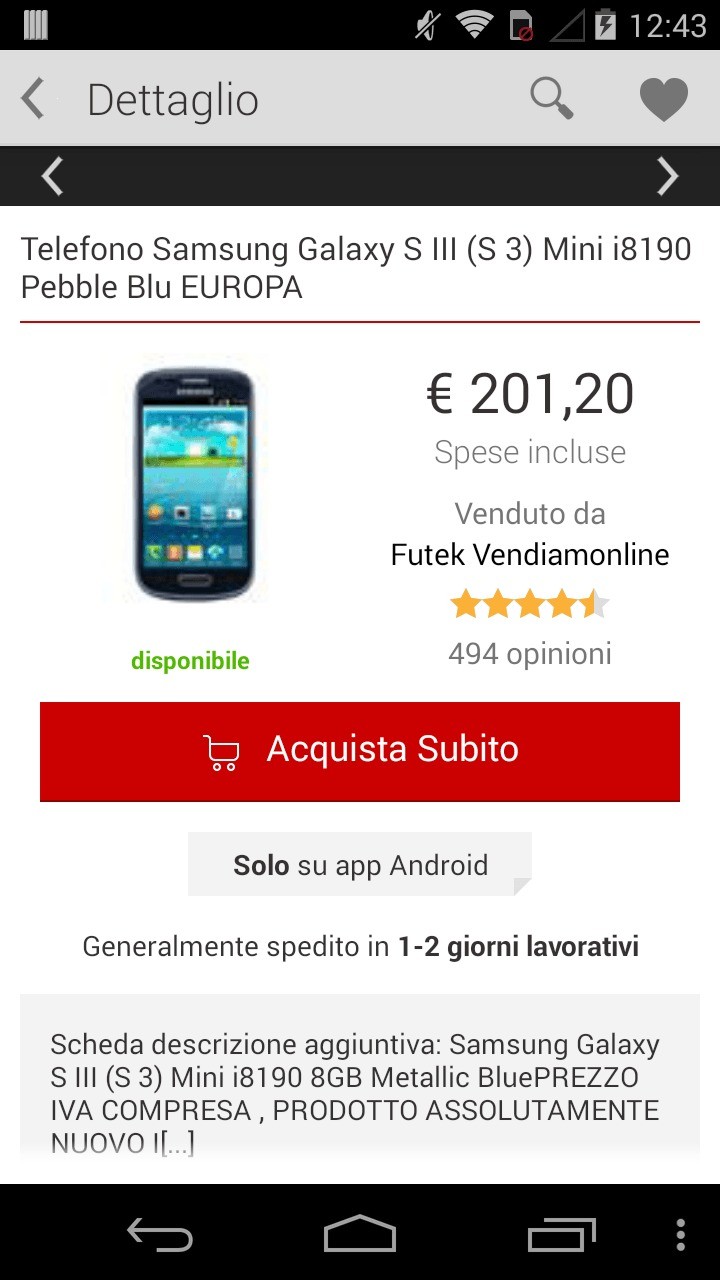This screenshot has height=1280, width=720.
Task: Tap the Android back navigation icon
Action: click(159, 1235)
